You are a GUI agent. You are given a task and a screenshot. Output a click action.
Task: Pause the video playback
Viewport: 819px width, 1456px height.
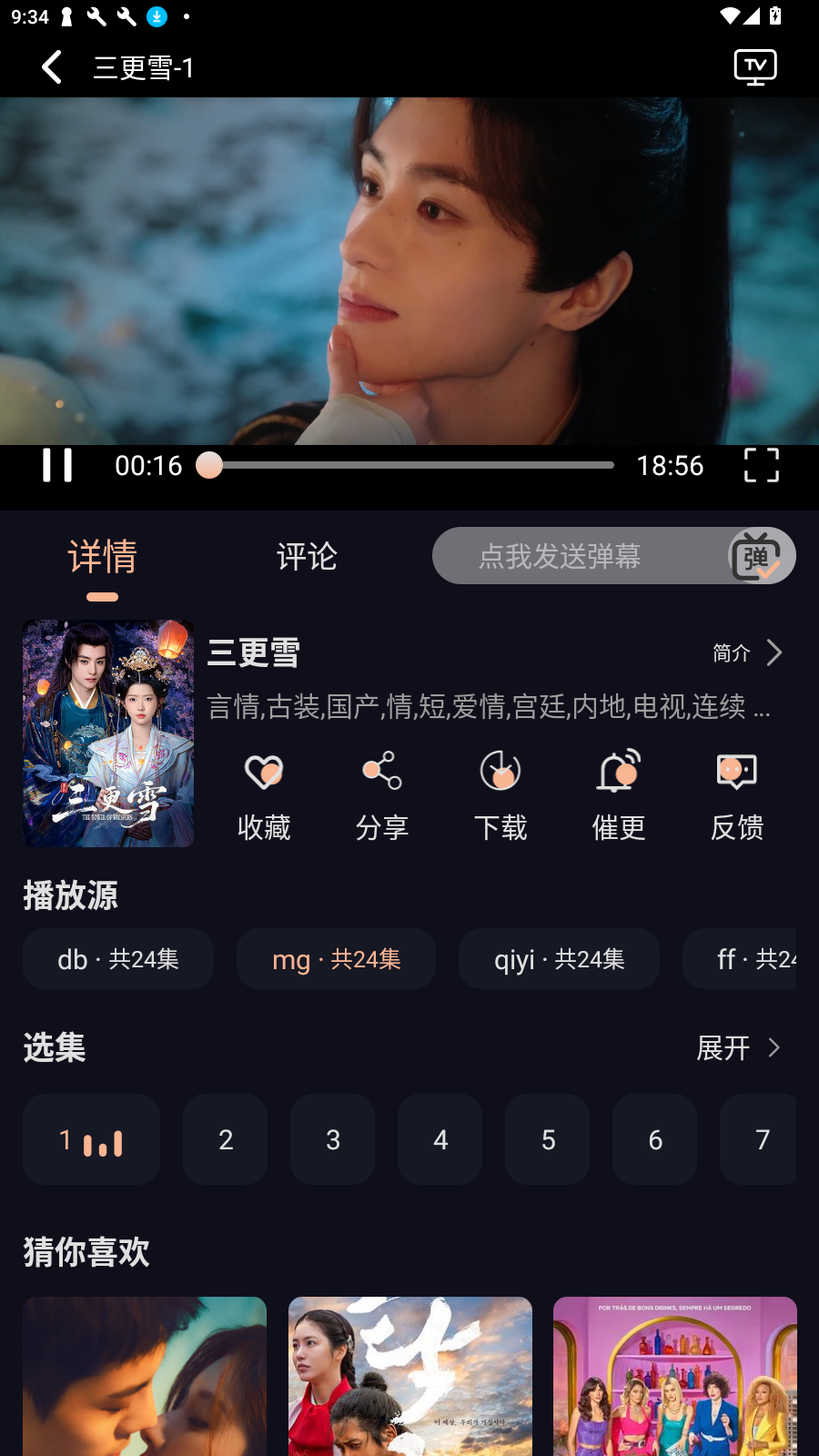57,465
